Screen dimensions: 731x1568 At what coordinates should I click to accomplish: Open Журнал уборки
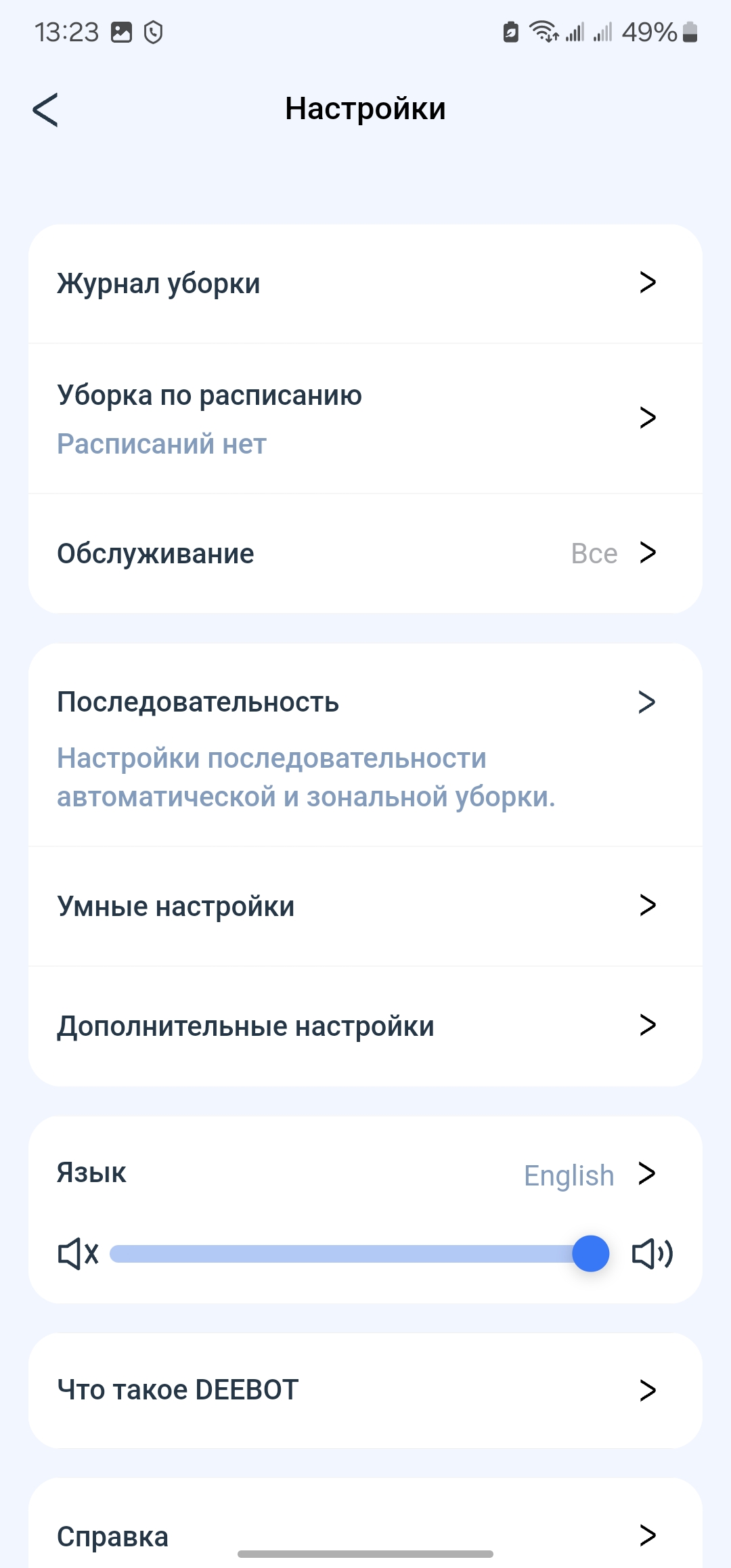click(x=365, y=284)
